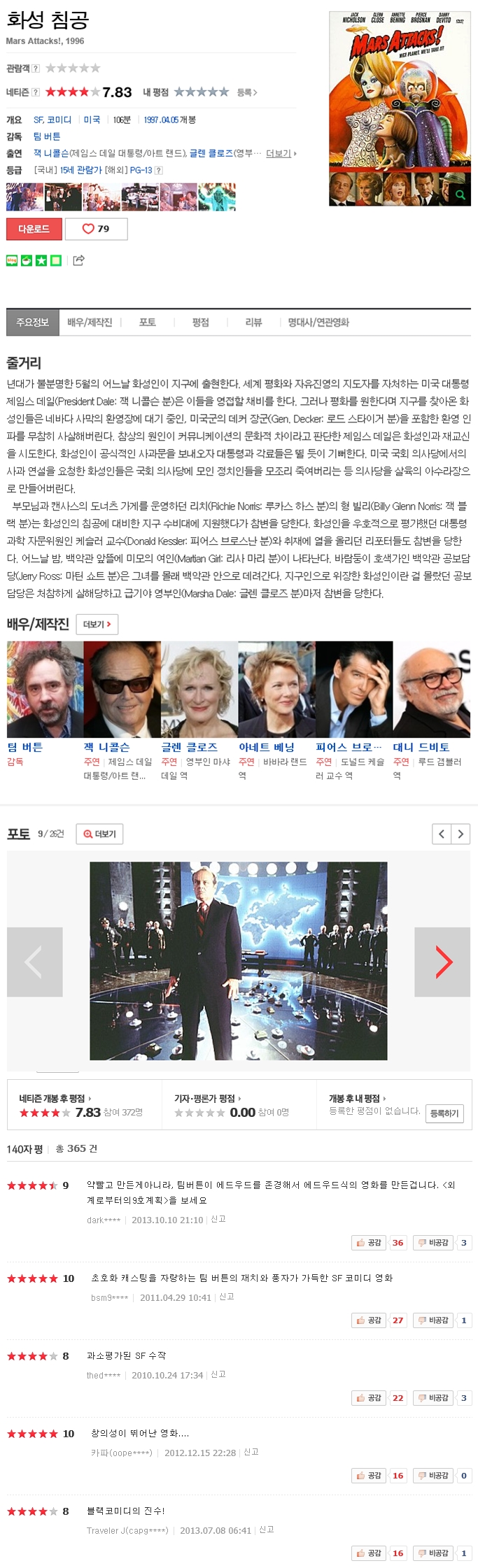The image size is (478, 1568).
Task: Open 잭 니콜슨 actor profile card
Action: 122,690
